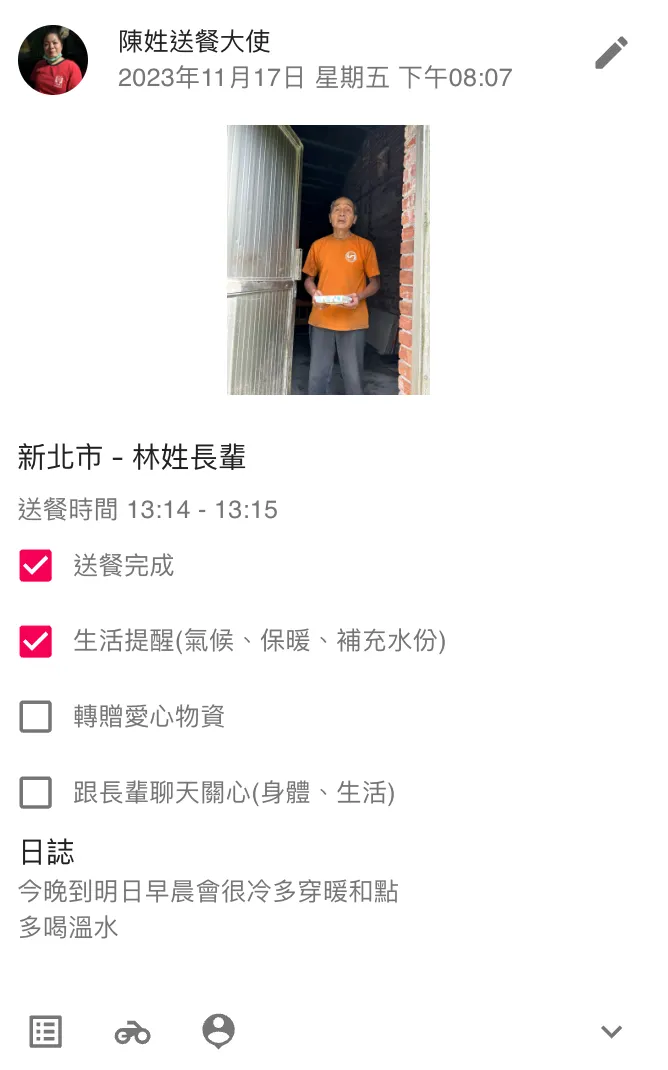Open the list view icon
The height and width of the screenshot is (1070, 668).
click(46, 1032)
